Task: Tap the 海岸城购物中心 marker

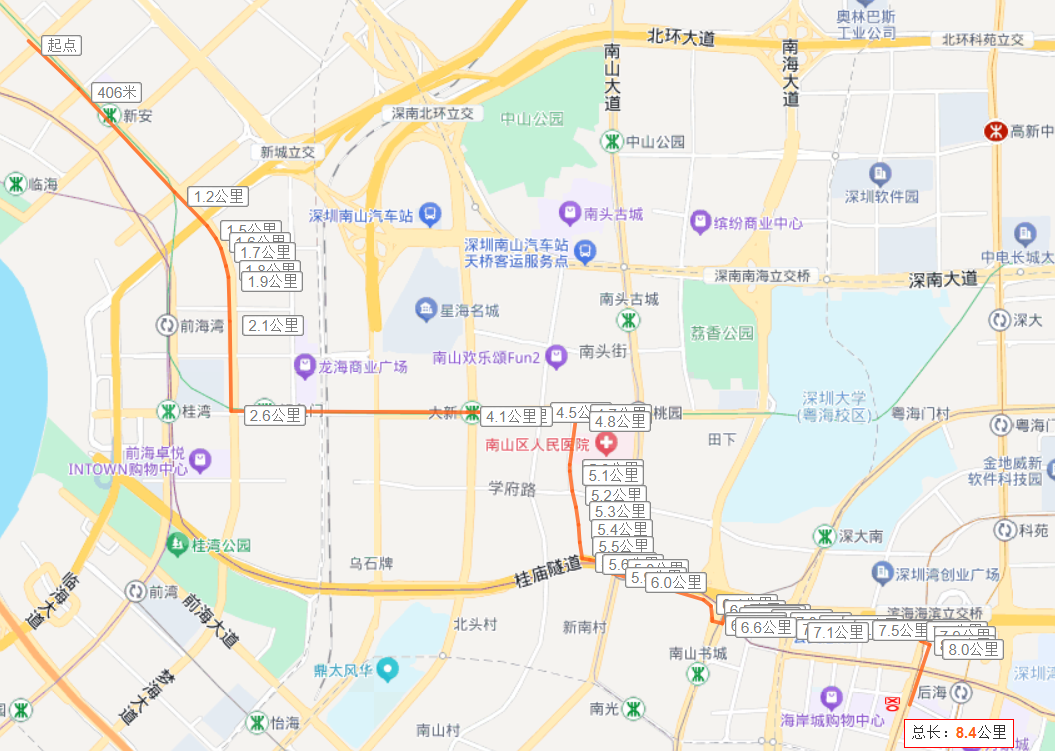Action: point(831,696)
